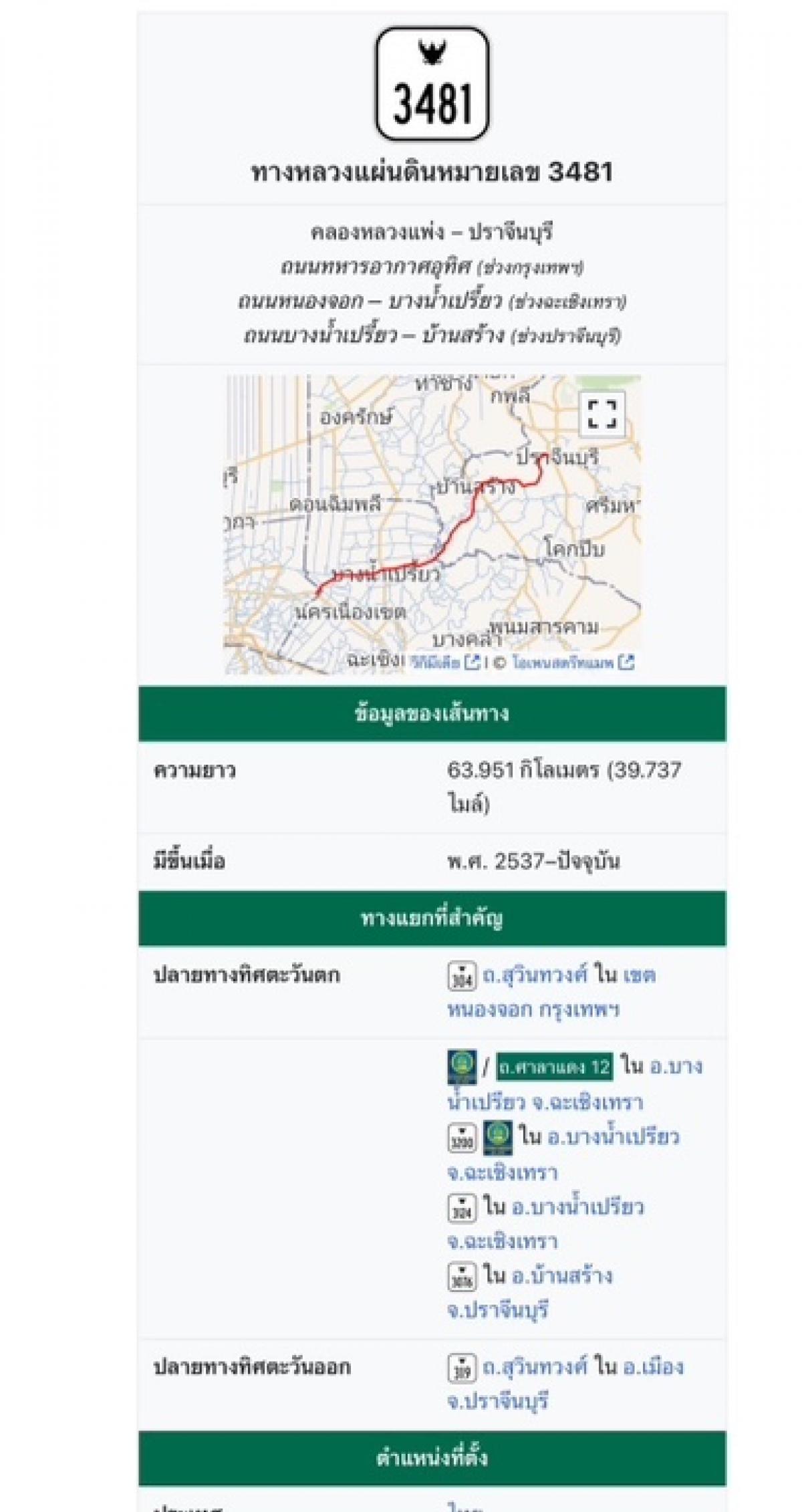Open the โอเพนสตรีทแมป attribution link
Image resolution: width=802 pixels, height=1512 pixels.
[x=573, y=662]
